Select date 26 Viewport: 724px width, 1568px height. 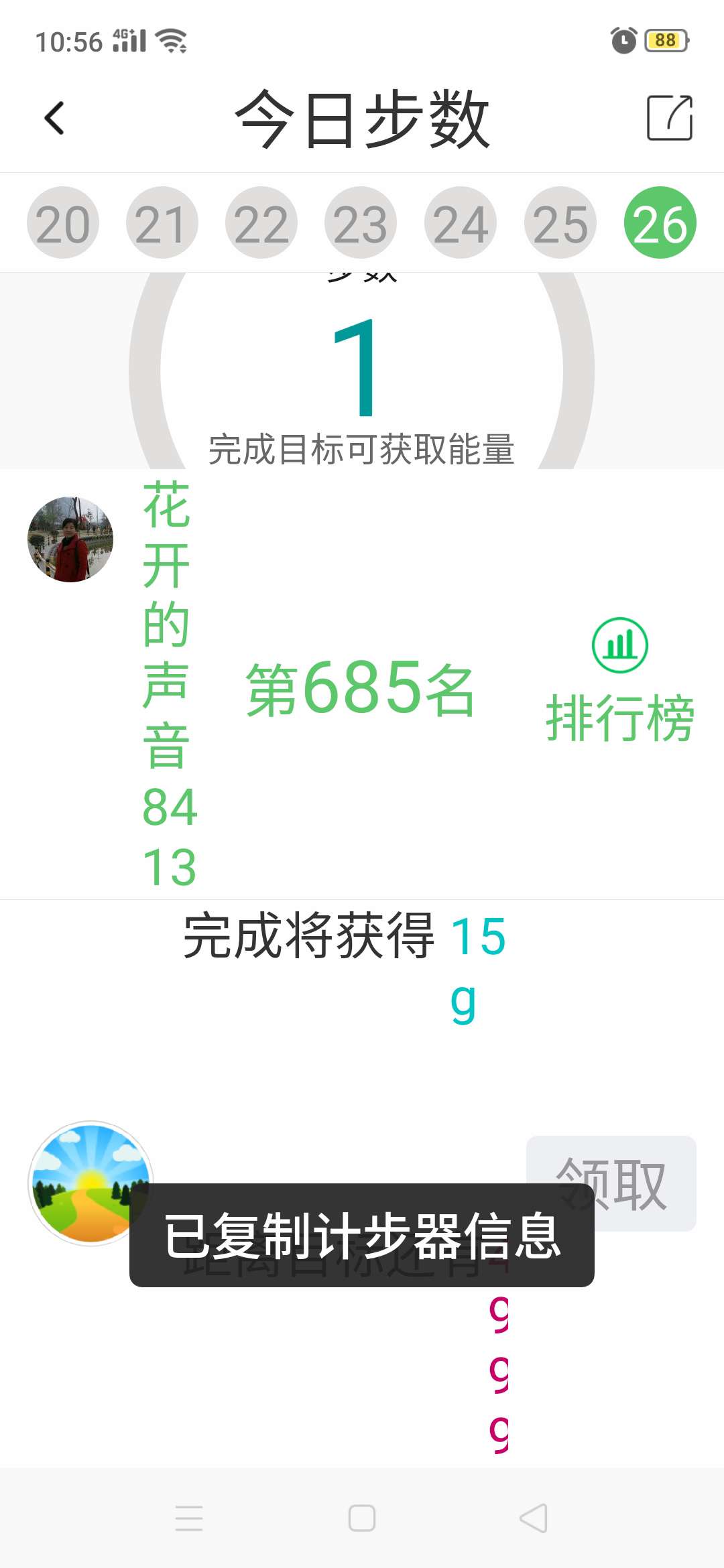(x=660, y=223)
